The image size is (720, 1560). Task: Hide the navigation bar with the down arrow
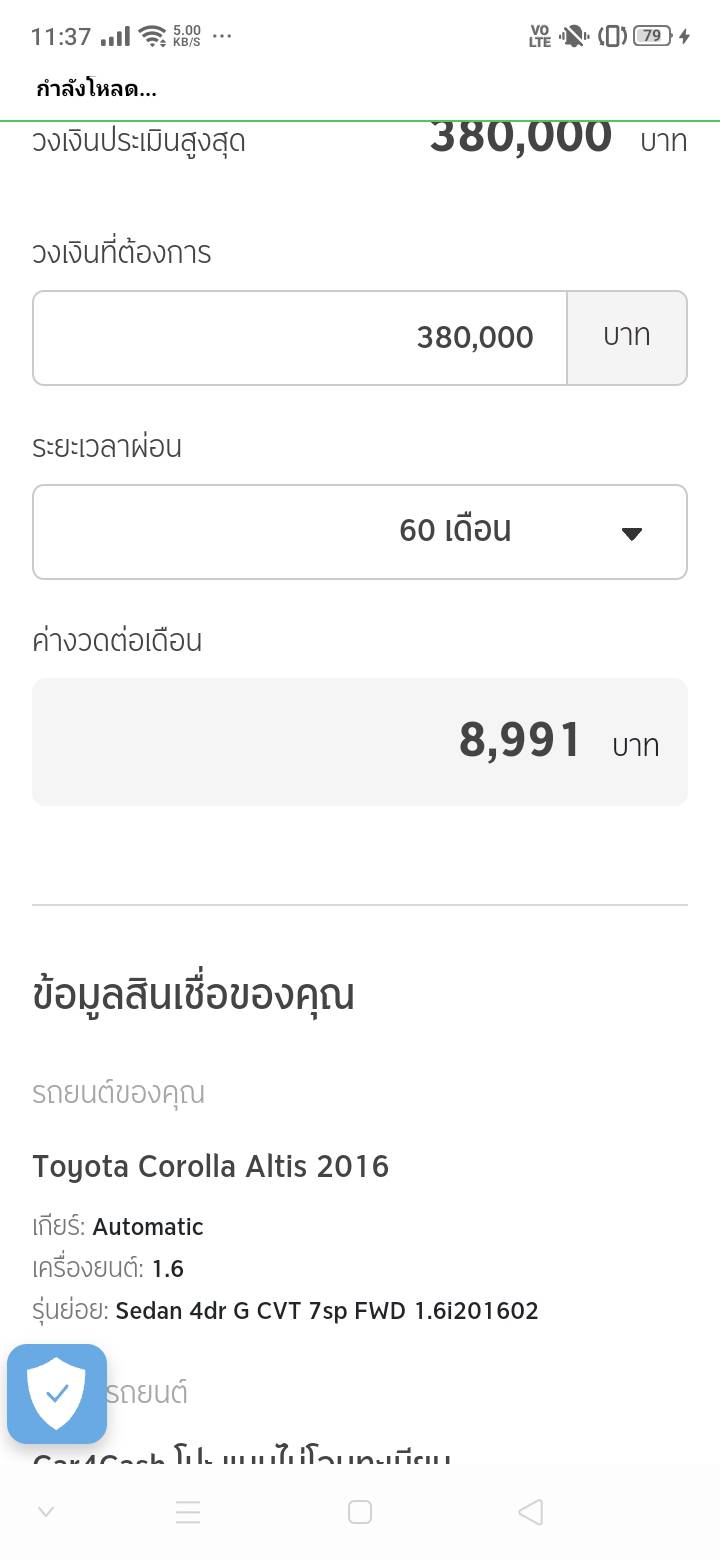pyautogui.click(x=45, y=1512)
